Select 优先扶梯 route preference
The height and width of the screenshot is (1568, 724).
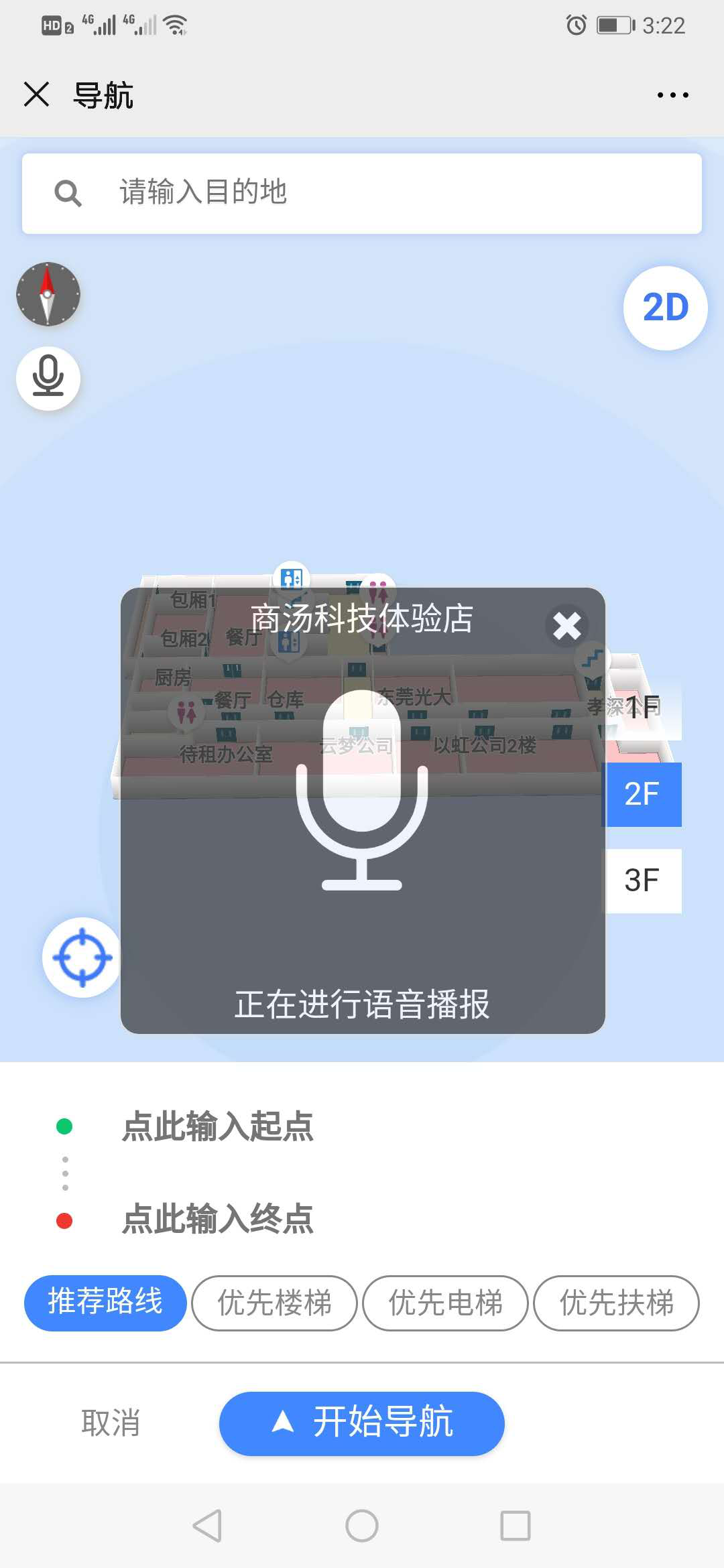pyautogui.click(x=617, y=1303)
